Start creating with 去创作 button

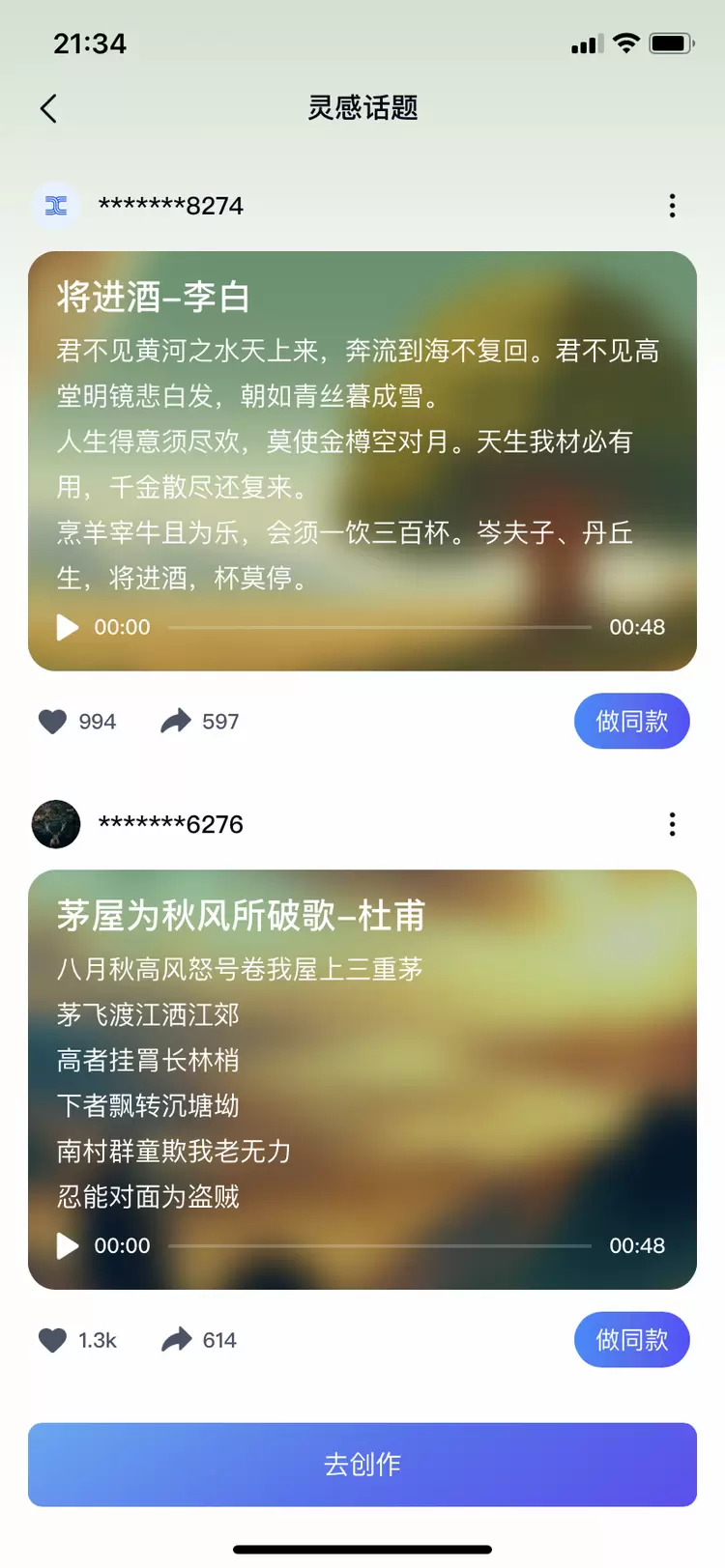coord(362,1465)
